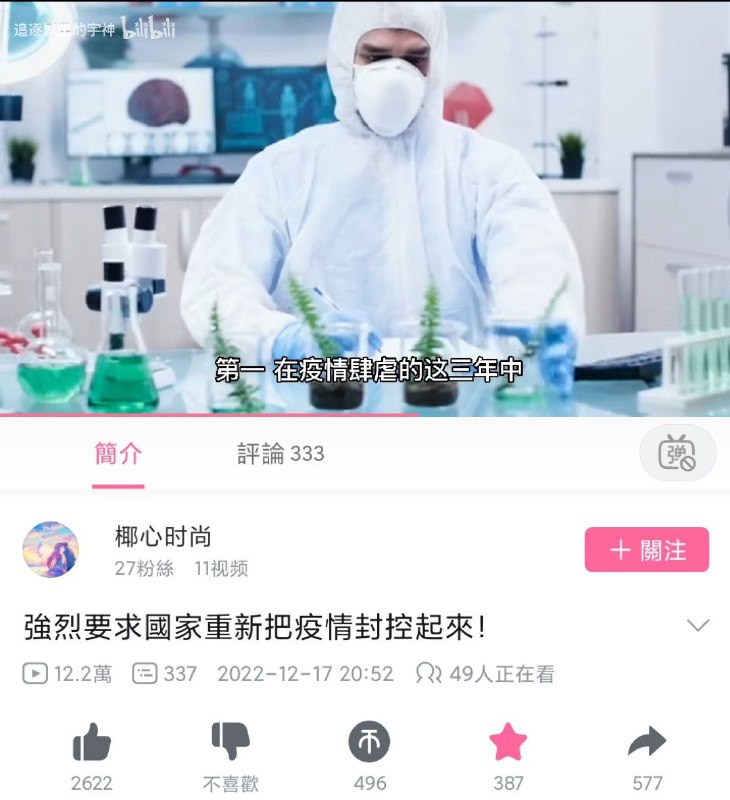This screenshot has width=730, height=800.
Task: Open the 評論 333 comments tab
Action: point(280,453)
